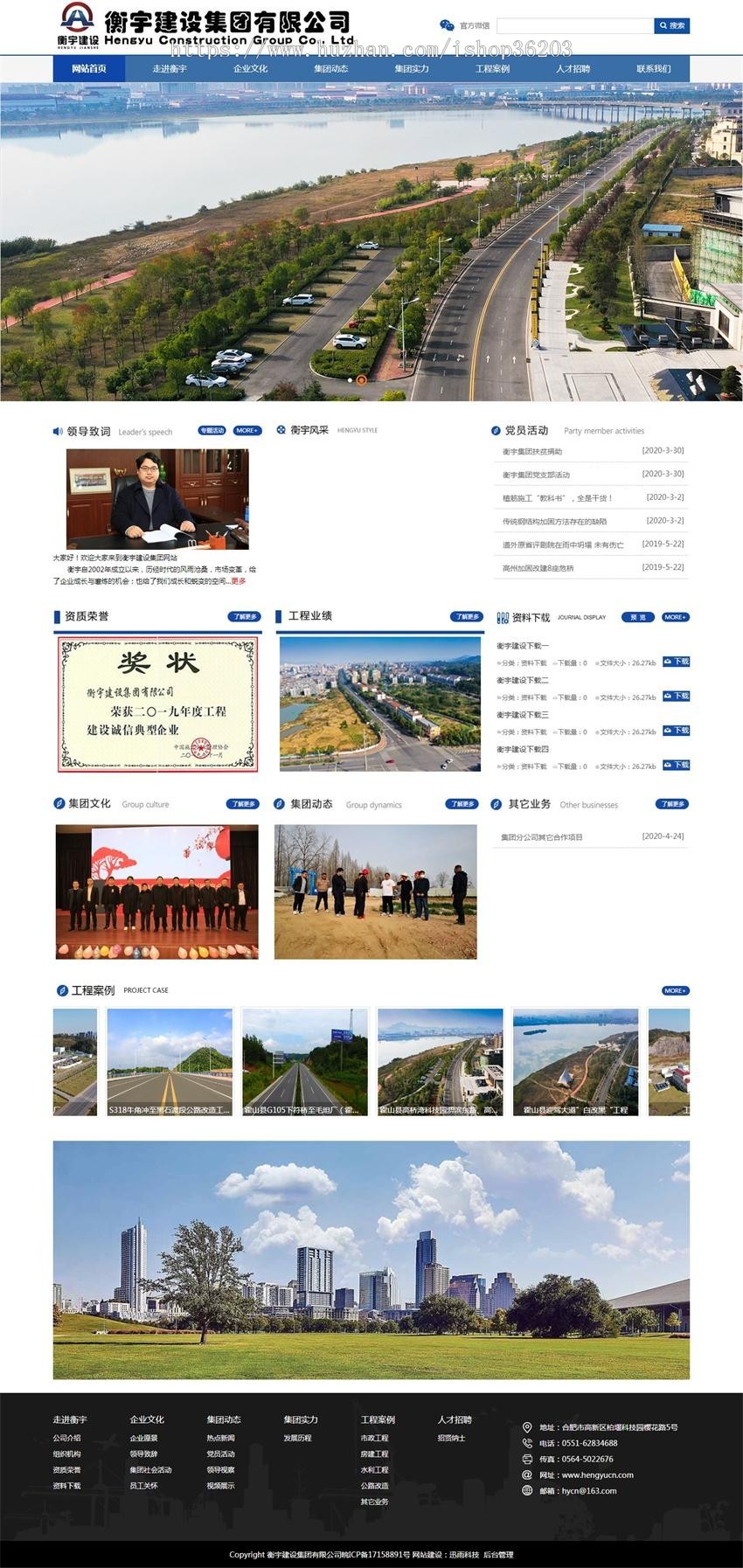743x1568 pixels.
Task: Click the journal icon beside 资料下载 heading
Action: point(502,616)
